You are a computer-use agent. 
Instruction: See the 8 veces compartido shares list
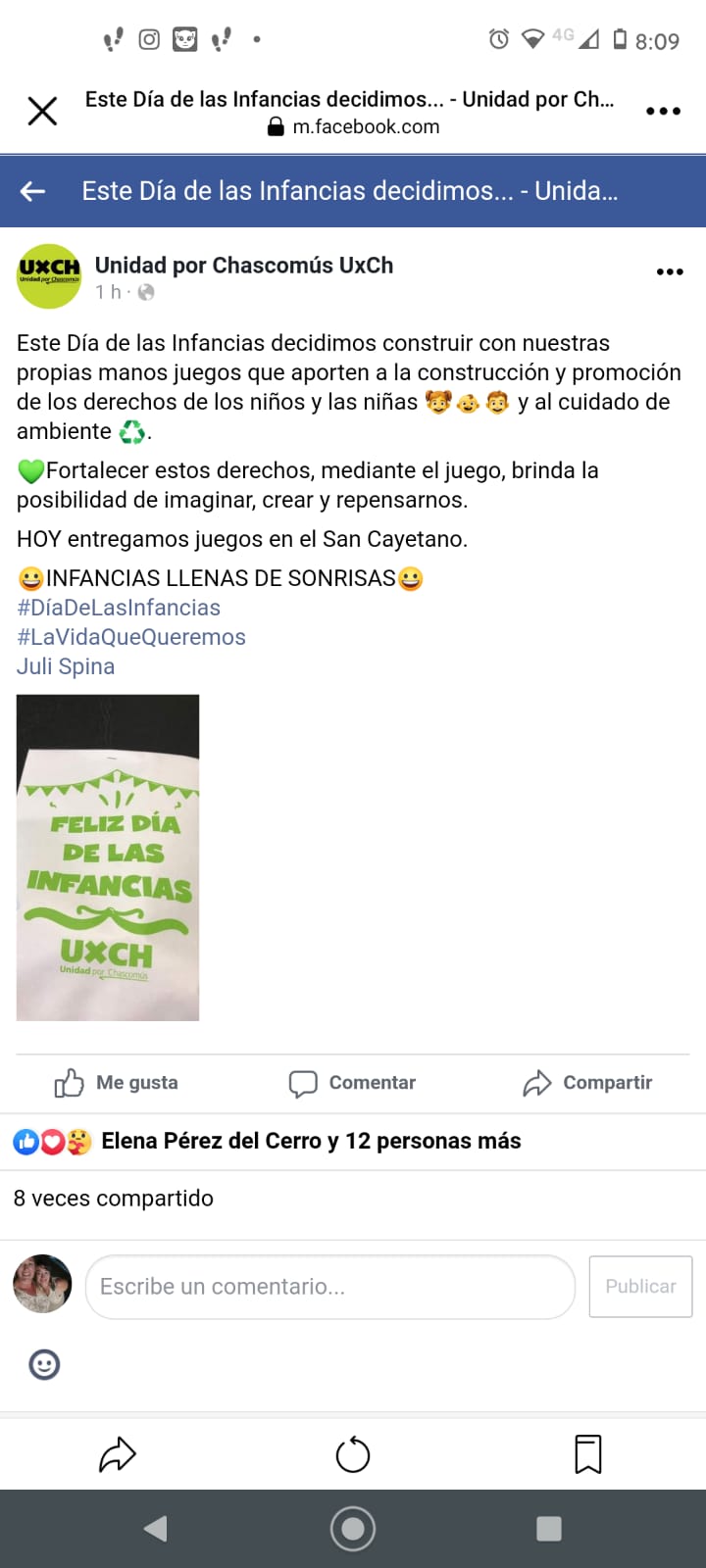coord(114,1199)
